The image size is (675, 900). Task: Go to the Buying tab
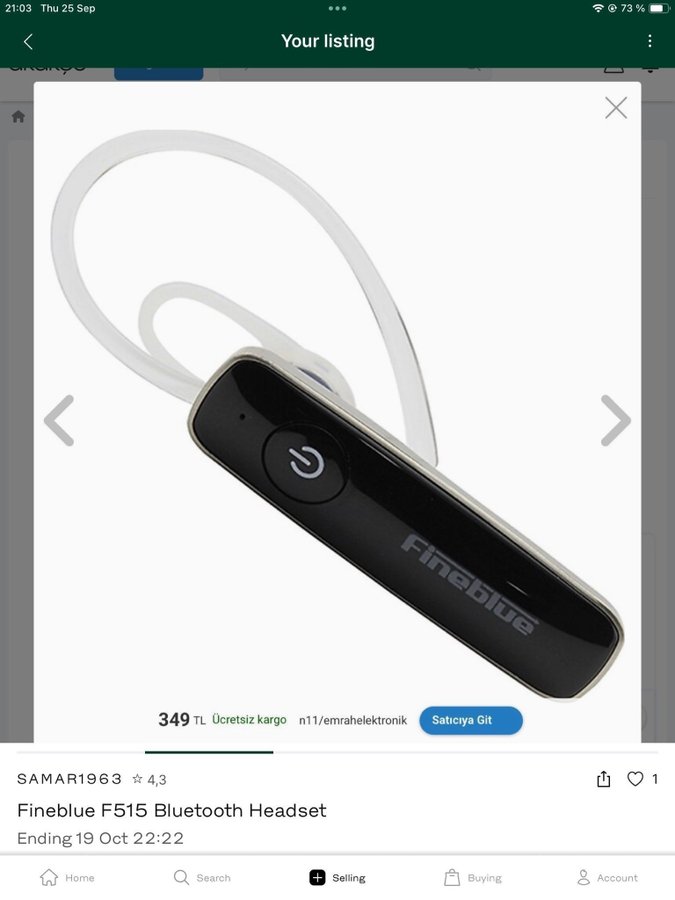click(472, 877)
